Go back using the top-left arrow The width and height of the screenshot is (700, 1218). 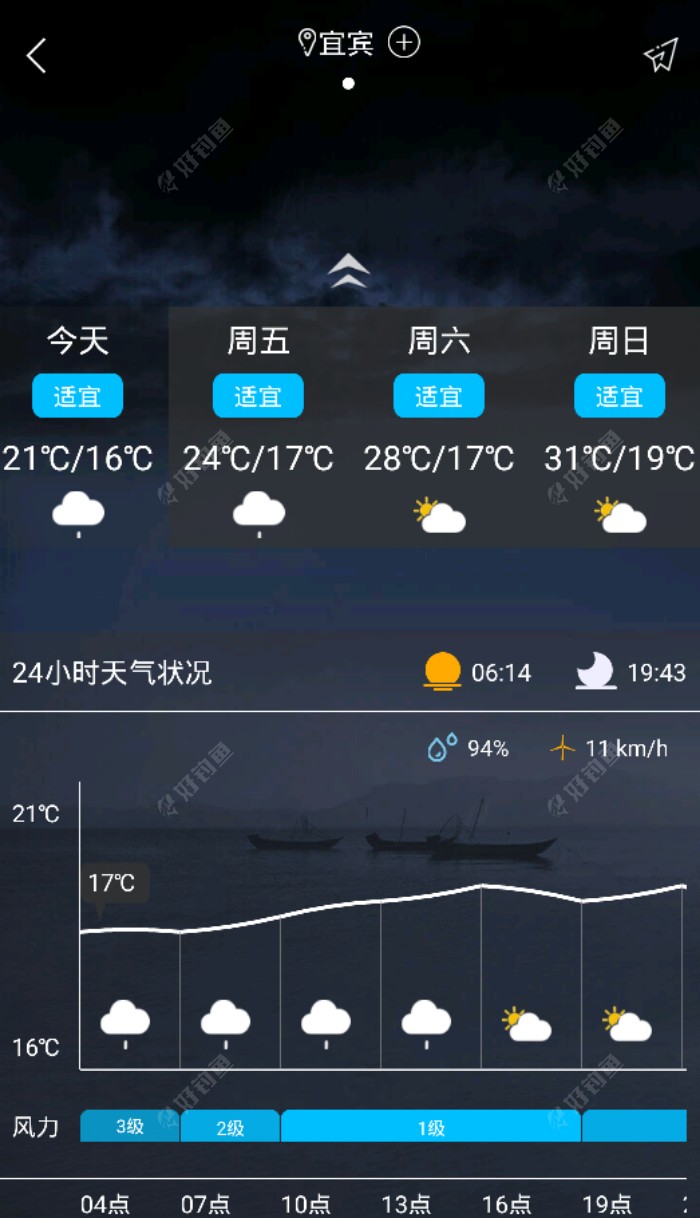[37, 56]
